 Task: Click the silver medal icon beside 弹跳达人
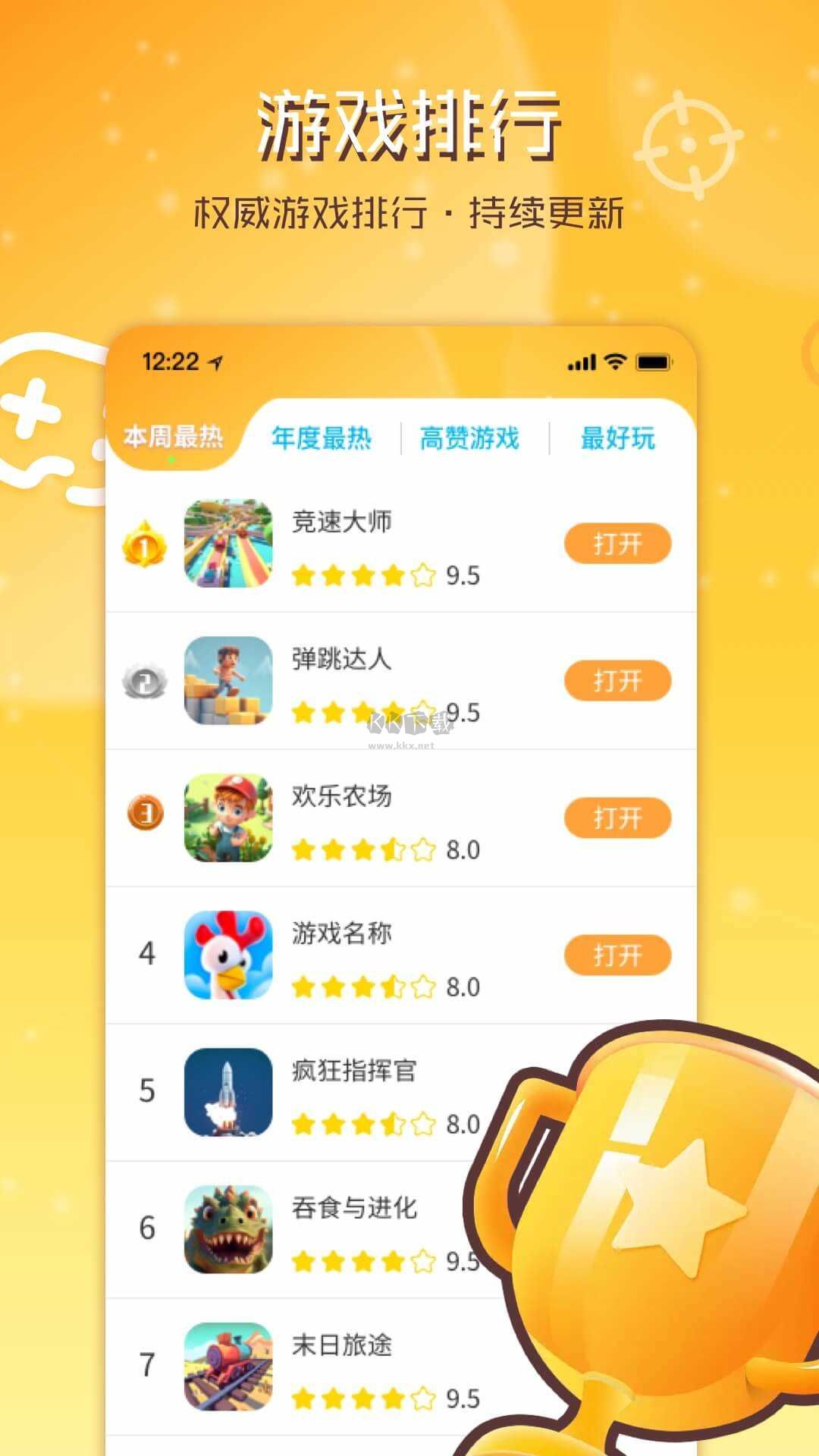pyautogui.click(x=146, y=681)
